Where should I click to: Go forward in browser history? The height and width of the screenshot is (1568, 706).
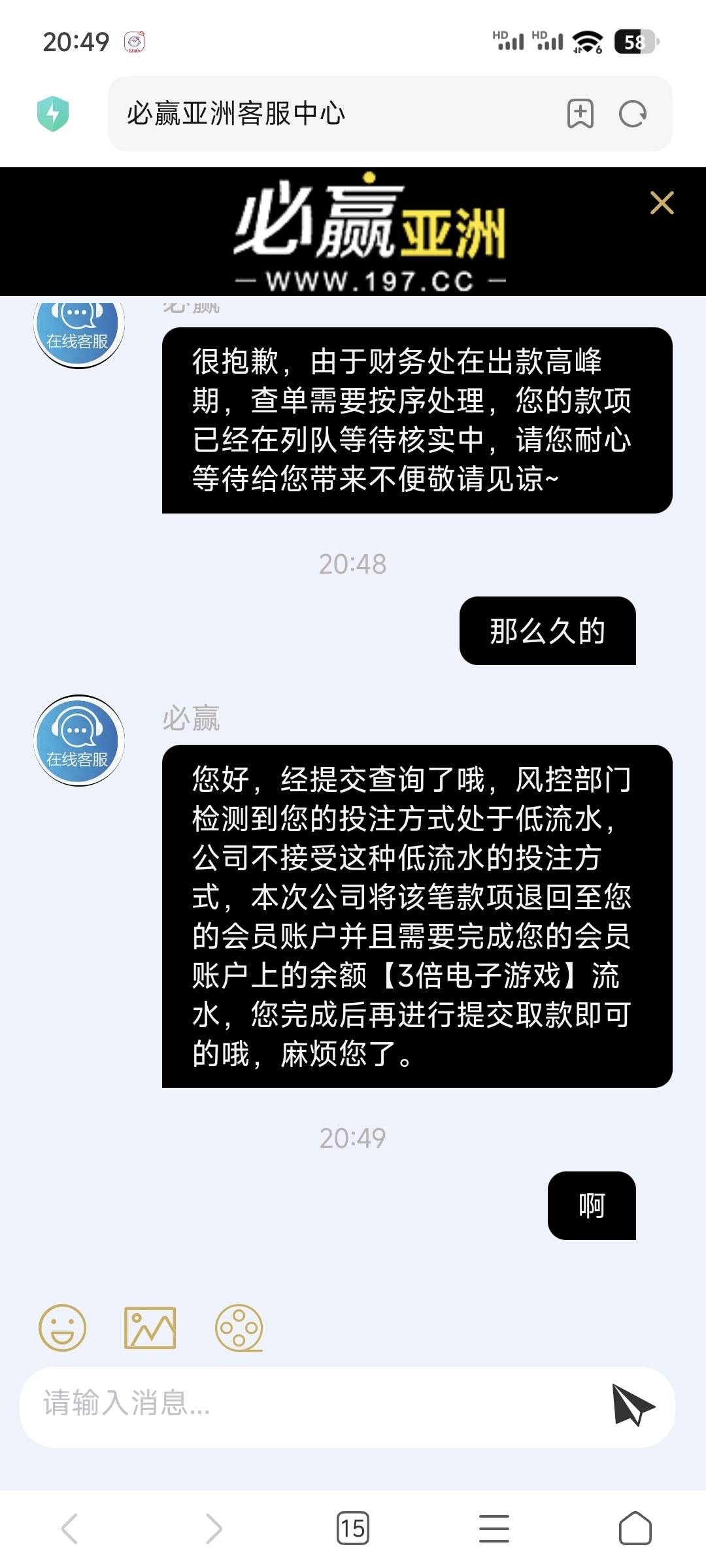pos(213,1528)
